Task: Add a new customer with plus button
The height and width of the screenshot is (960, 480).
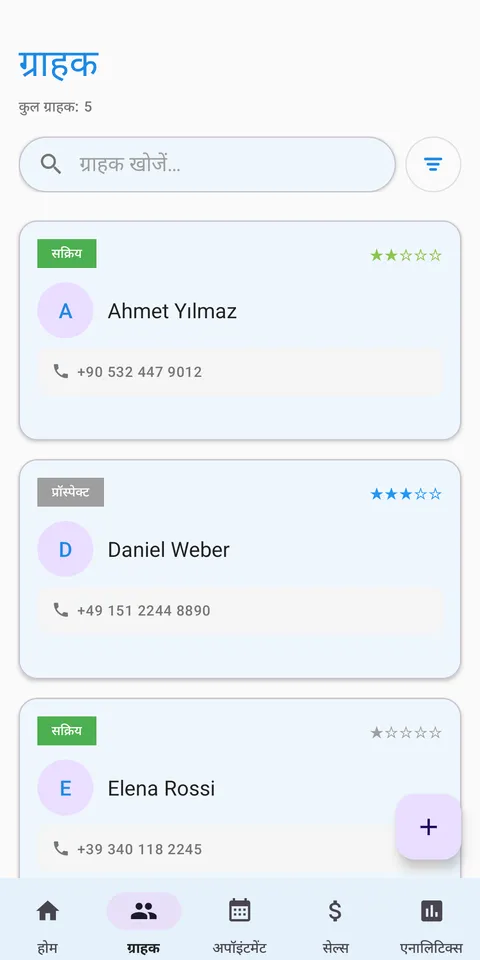Action: point(429,827)
